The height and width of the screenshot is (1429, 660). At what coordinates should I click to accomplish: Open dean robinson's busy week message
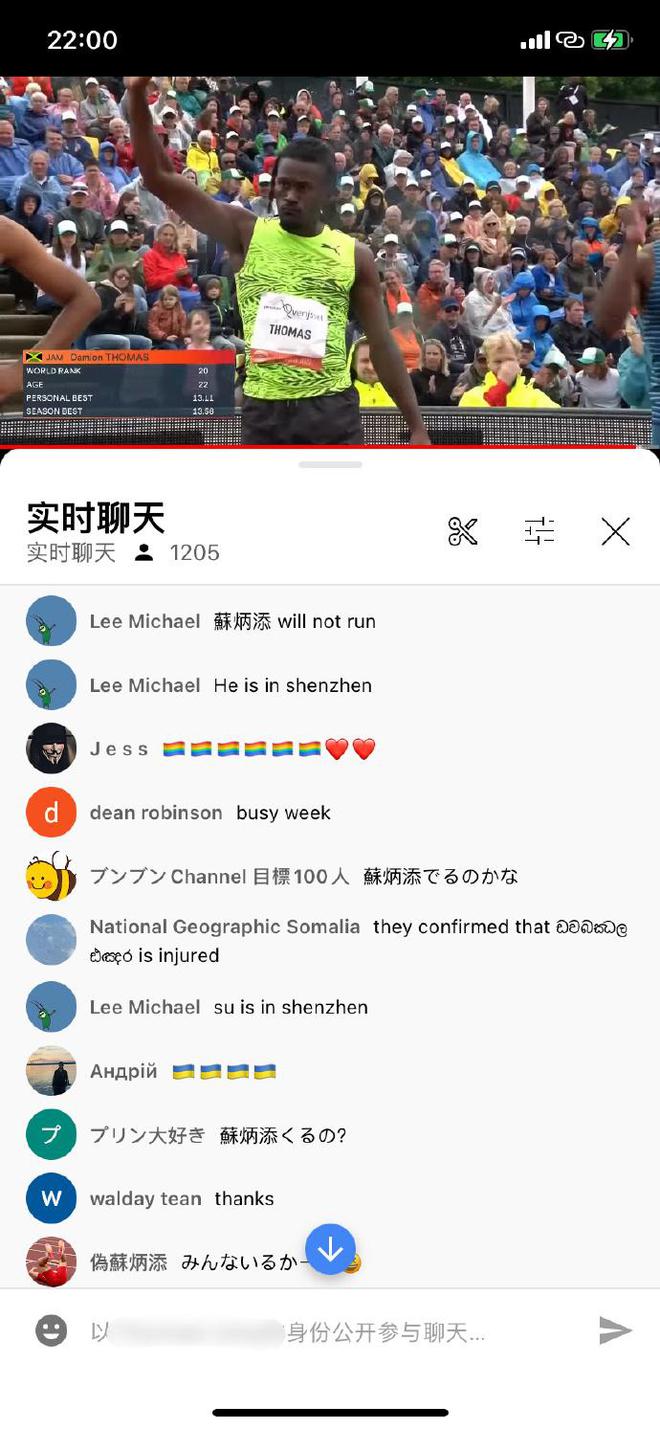[283, 813]
